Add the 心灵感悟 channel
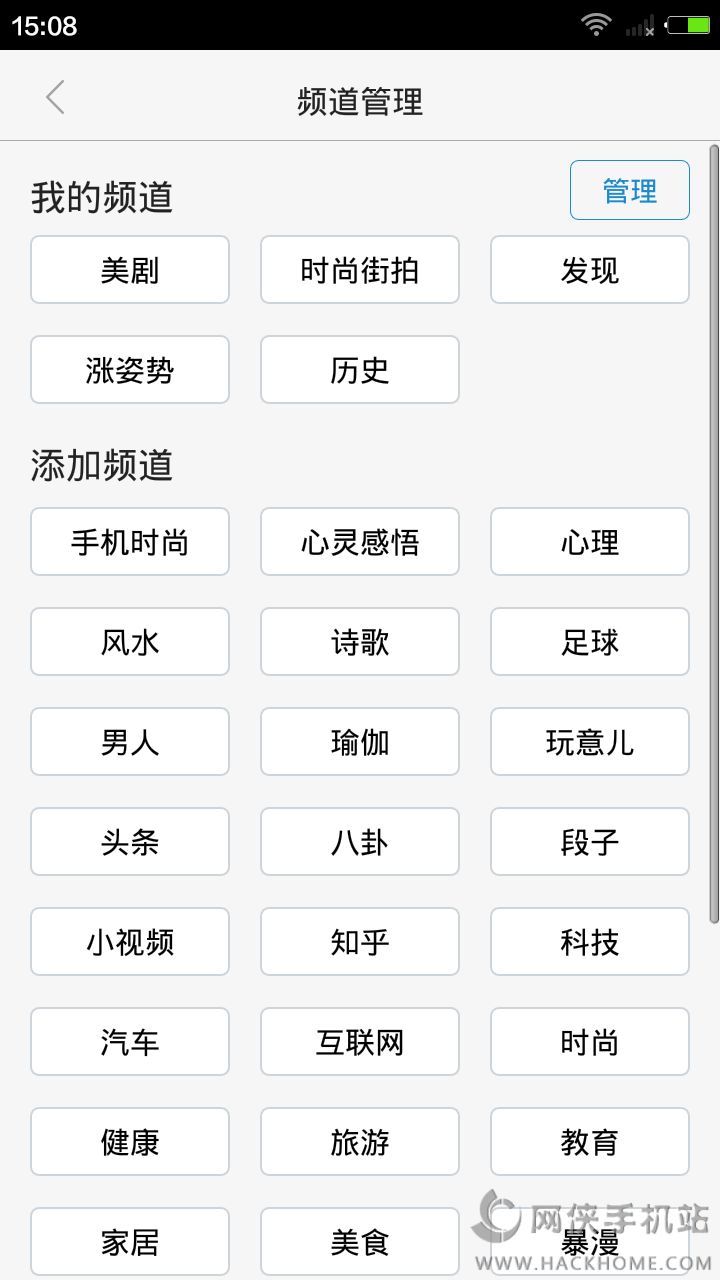 pyautogui.click(x=360, y=542)
